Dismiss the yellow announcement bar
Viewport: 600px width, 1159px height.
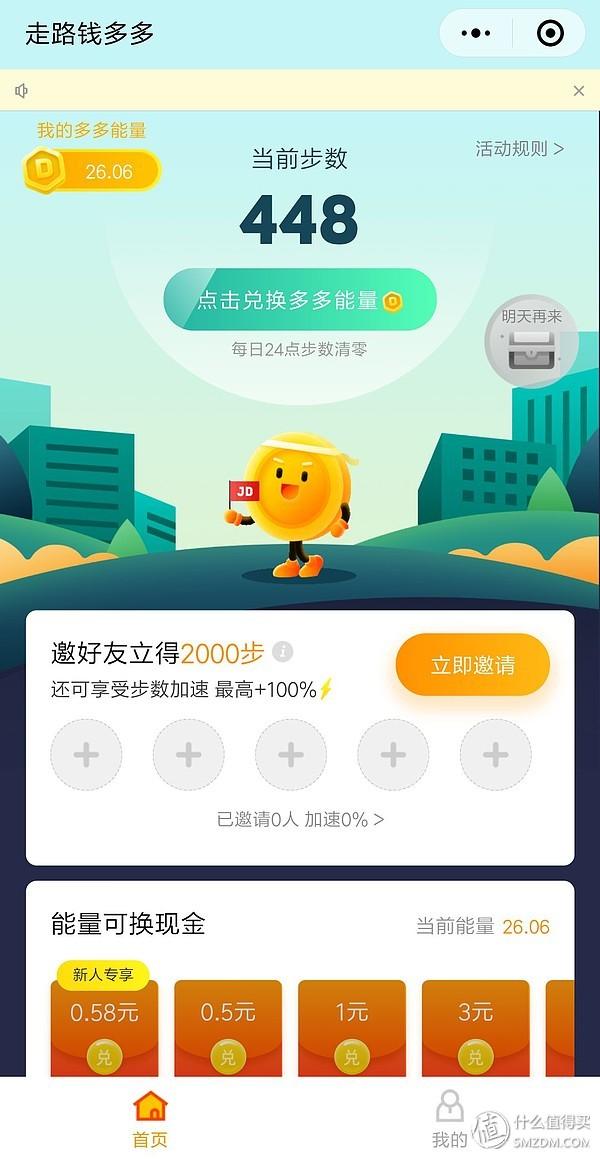[578, 91]
